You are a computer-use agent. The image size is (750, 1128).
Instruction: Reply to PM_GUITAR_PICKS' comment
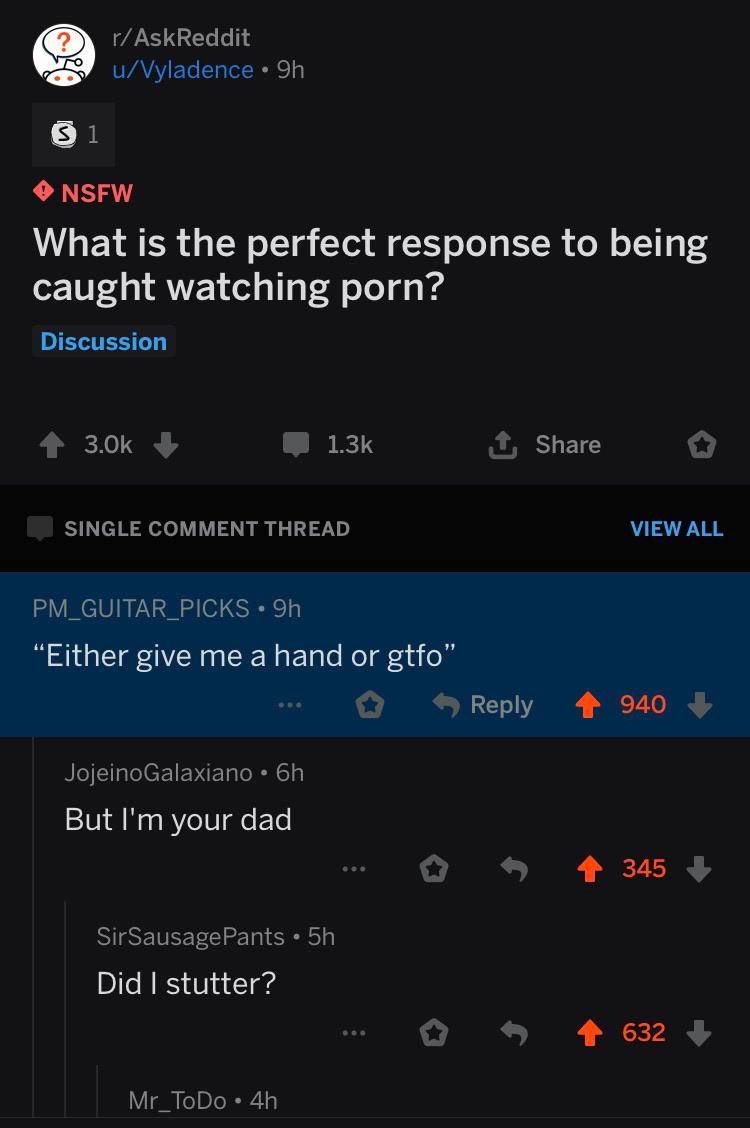(x=483, y=705)
